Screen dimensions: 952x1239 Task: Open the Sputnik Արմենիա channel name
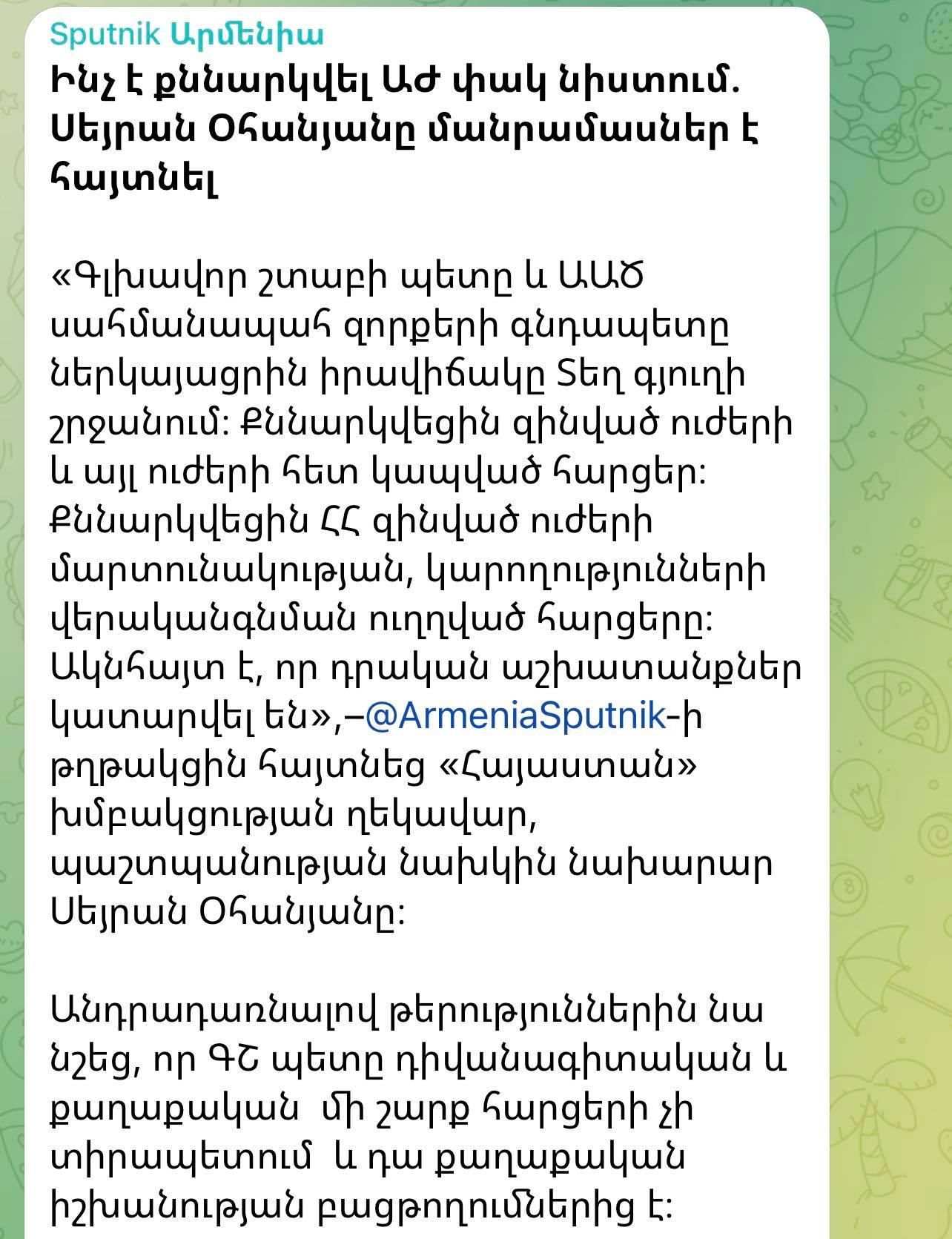(x=187, y=34)
